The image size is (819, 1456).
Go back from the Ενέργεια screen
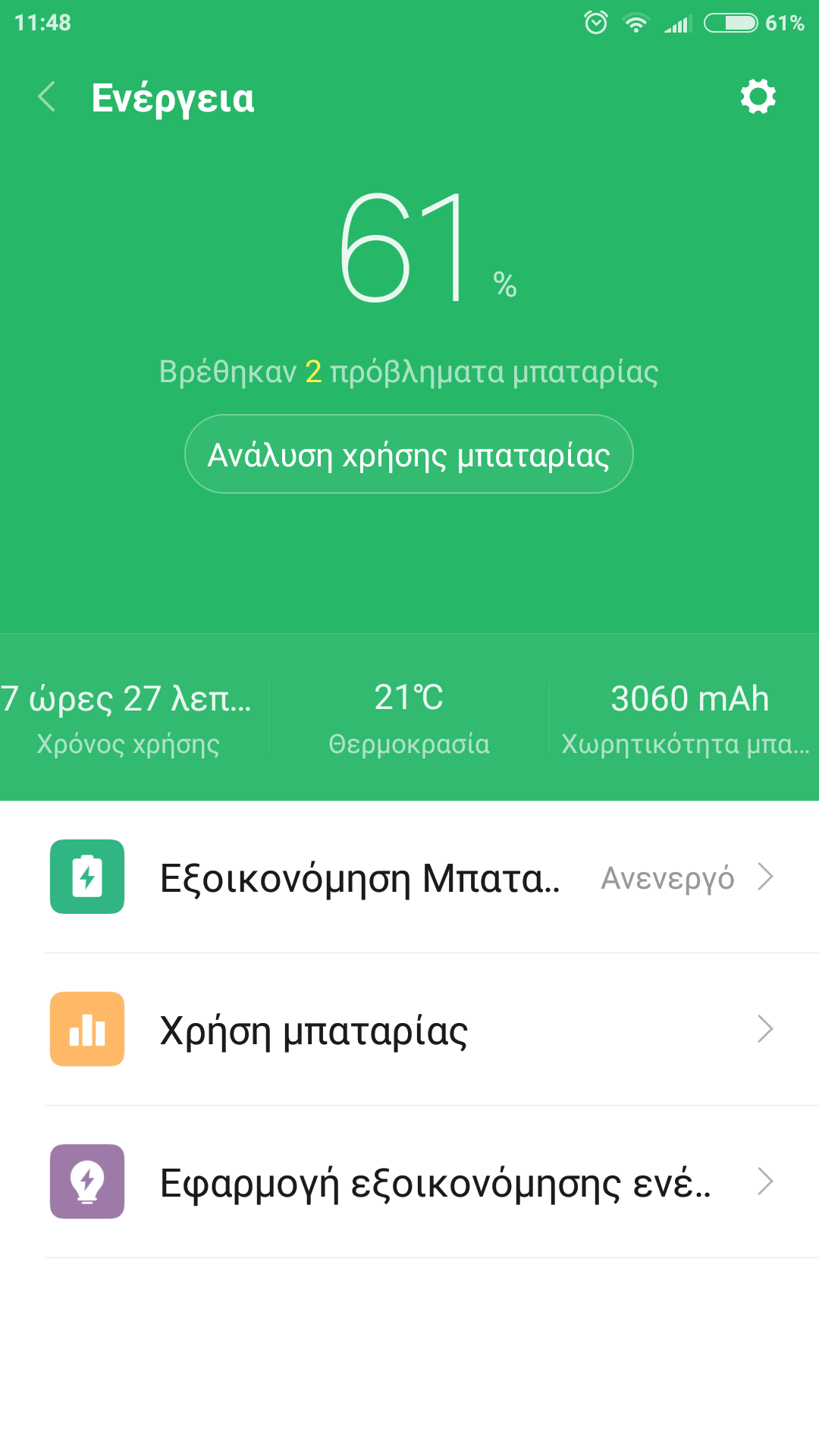[47, 97]
